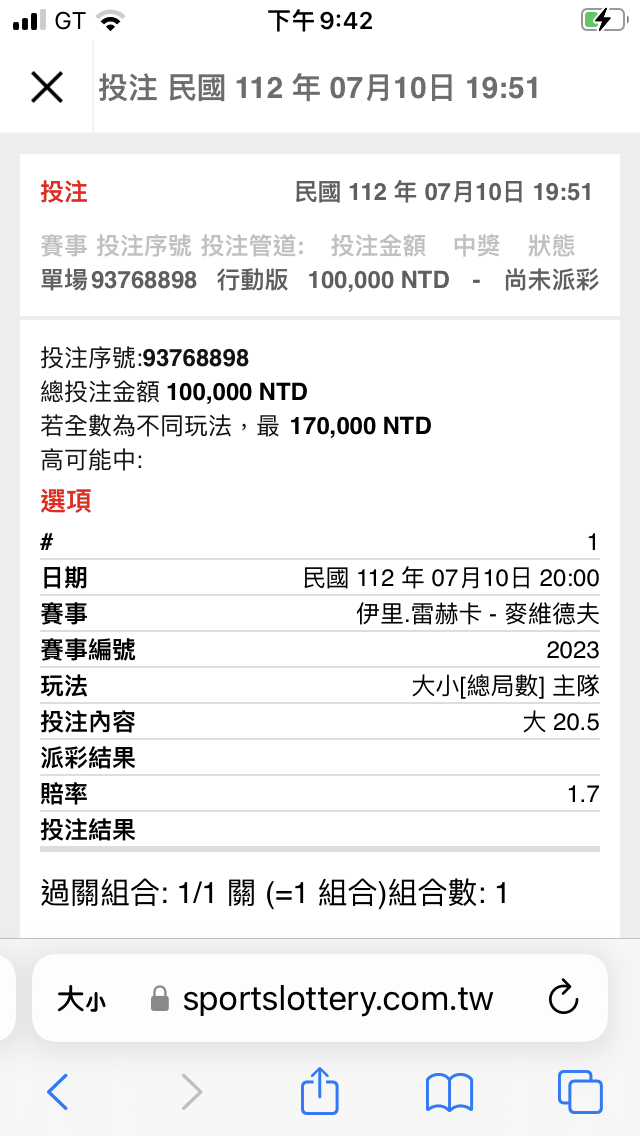The width and height of the screenshot is (640, 1136).
Task: Close the bet details page
Action: pos(47,88)
